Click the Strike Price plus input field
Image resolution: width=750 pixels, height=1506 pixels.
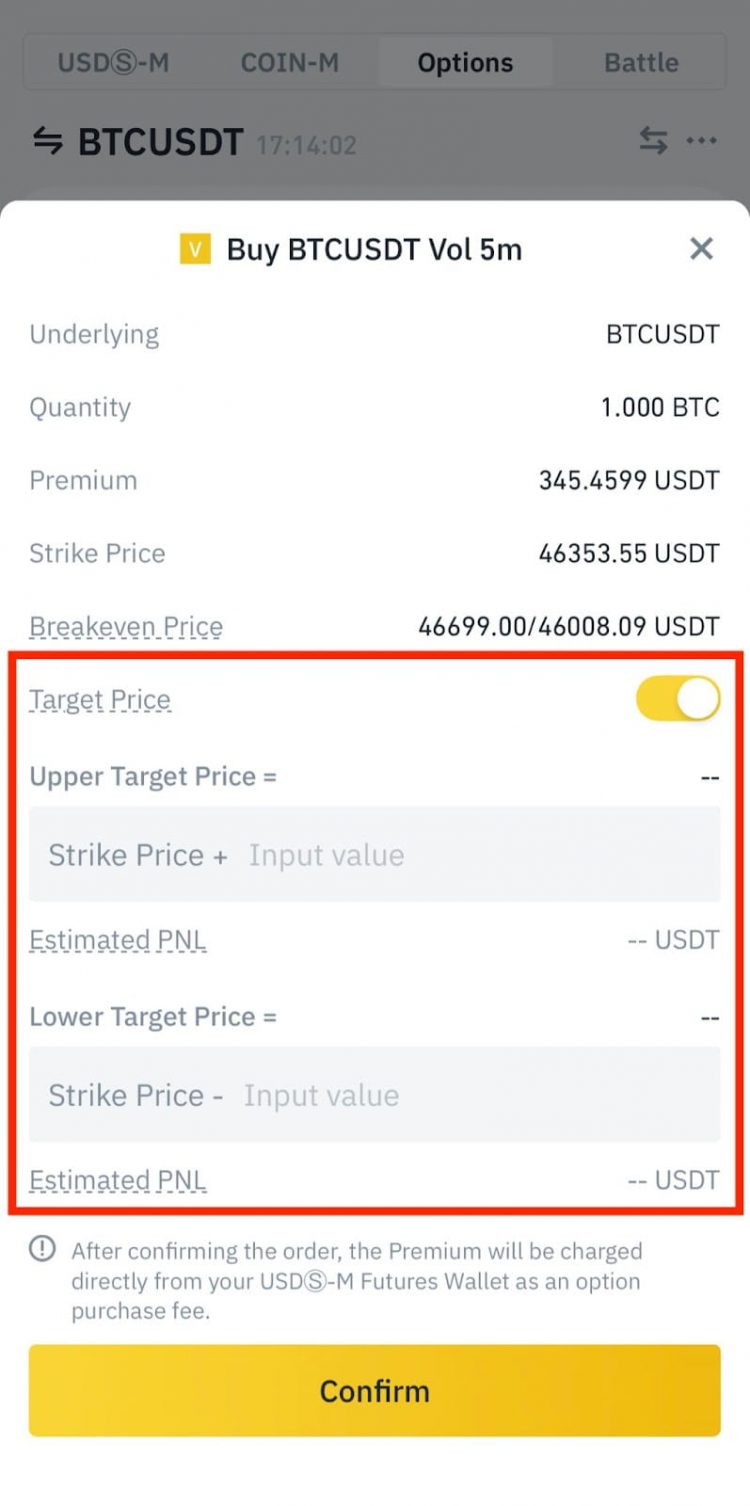click(375, 854)
